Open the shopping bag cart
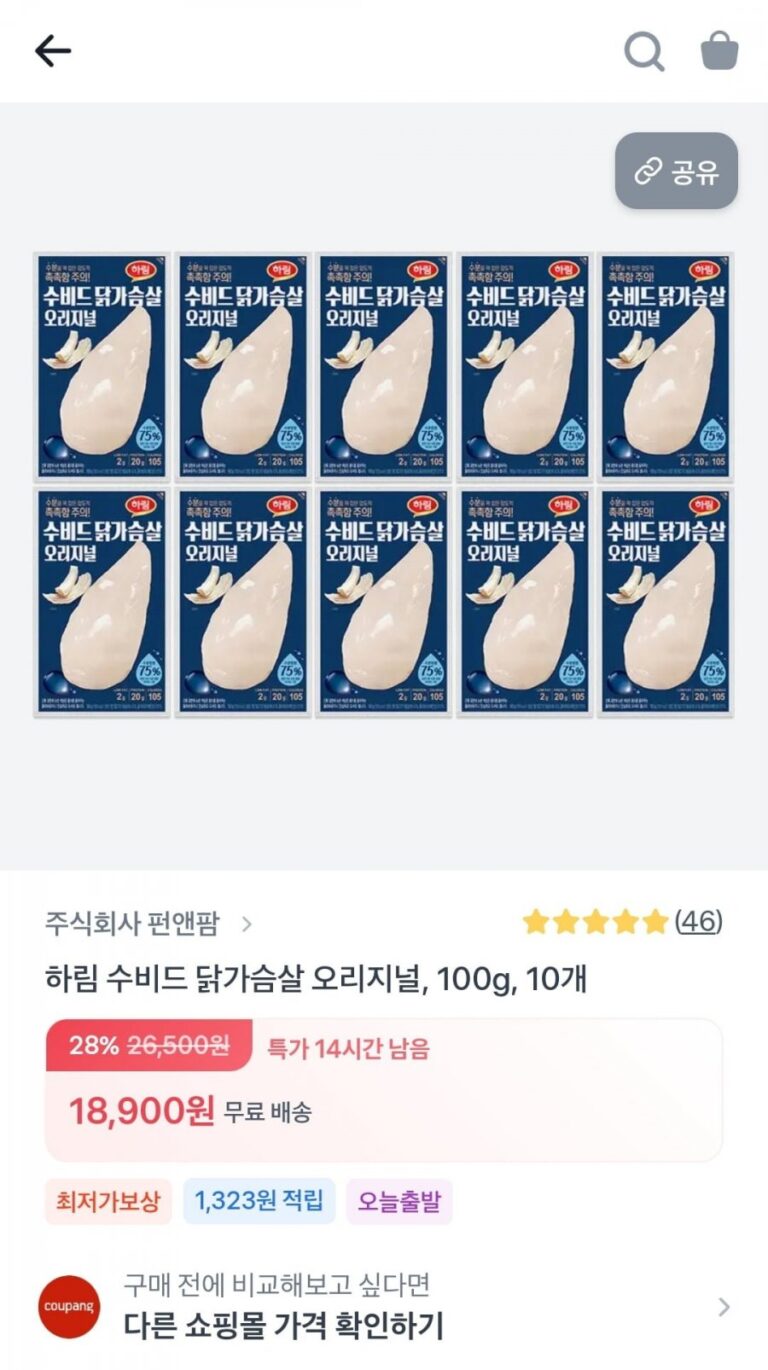768x1370 pixels. 719,51
